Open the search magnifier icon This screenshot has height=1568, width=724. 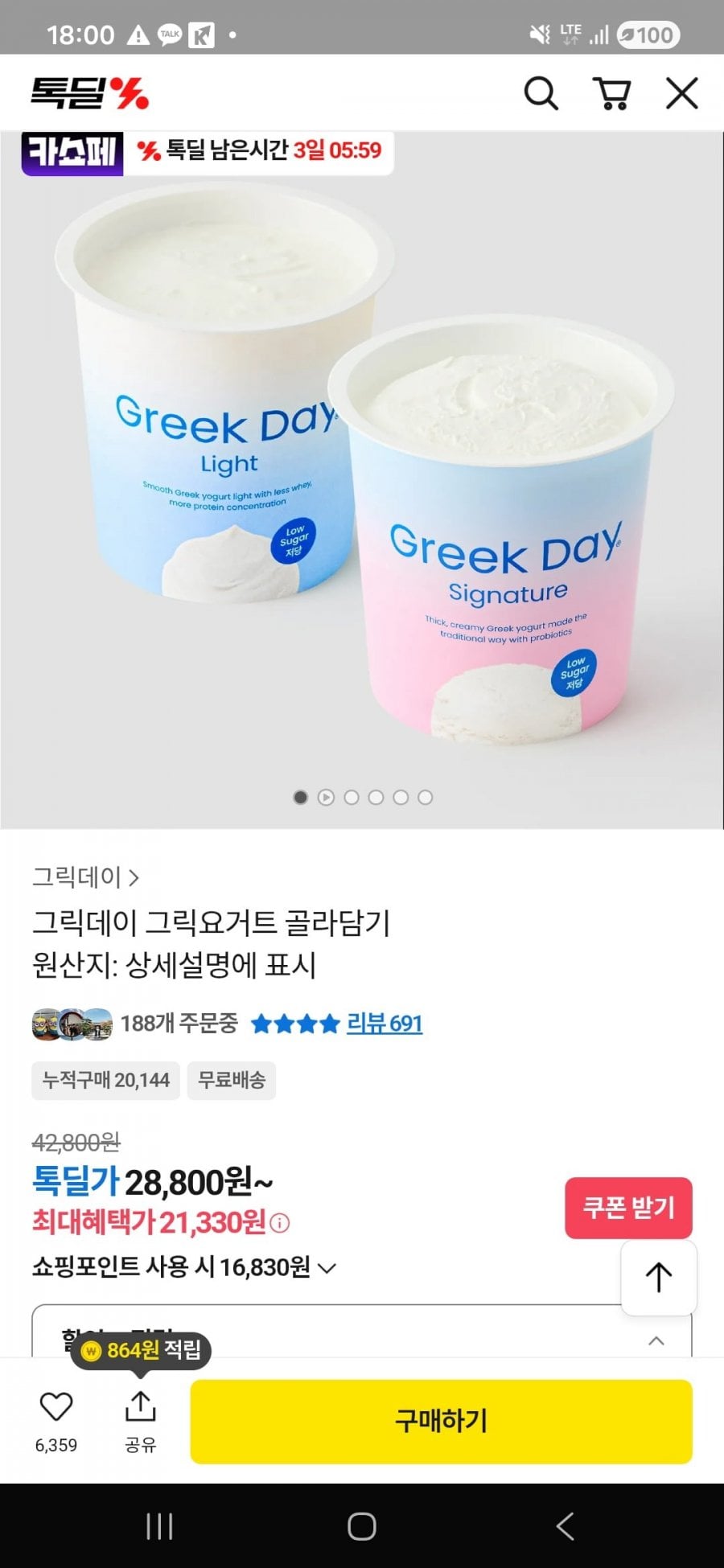point(541,93)
